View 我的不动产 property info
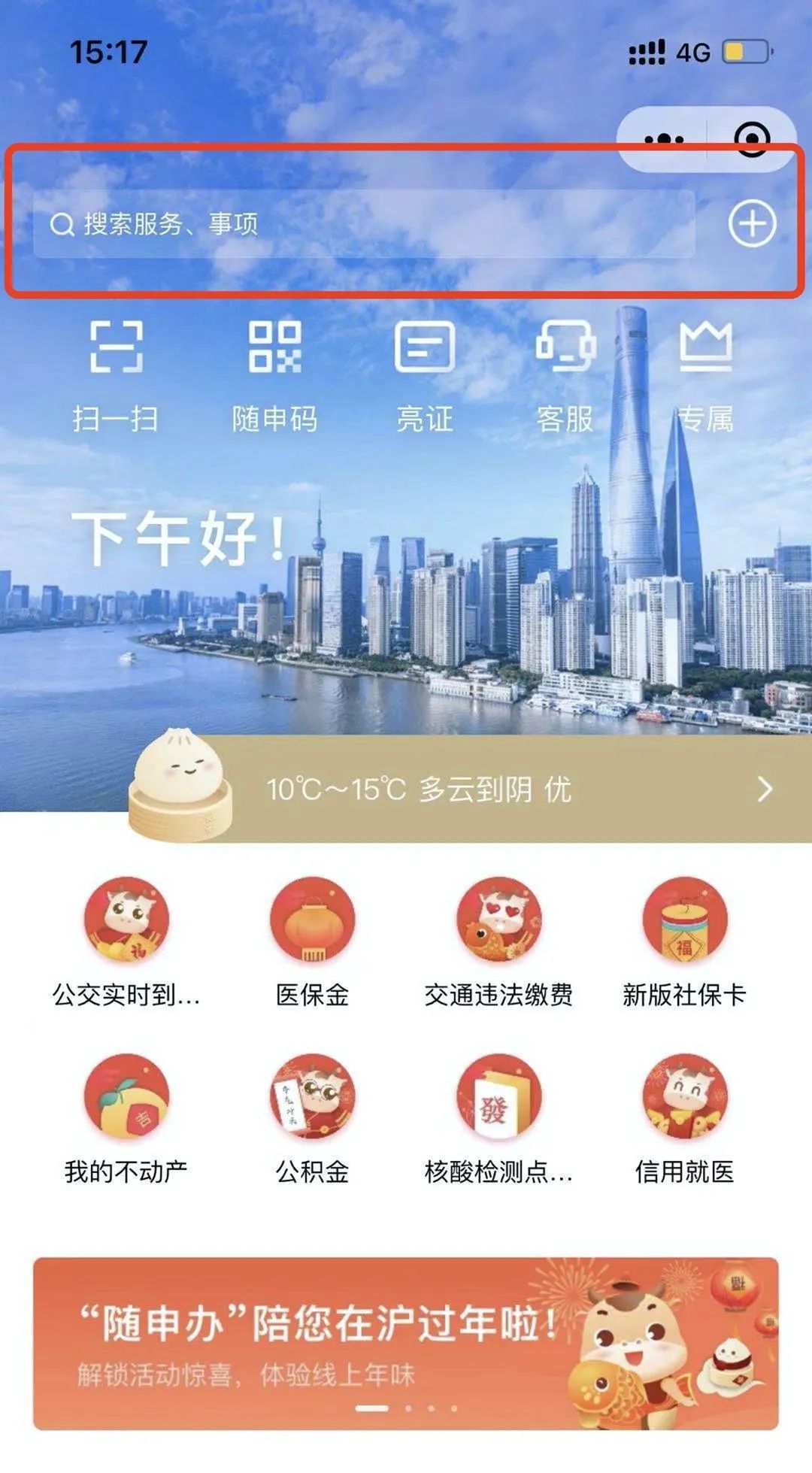The image size is (812, 1473). (126, 1118)
